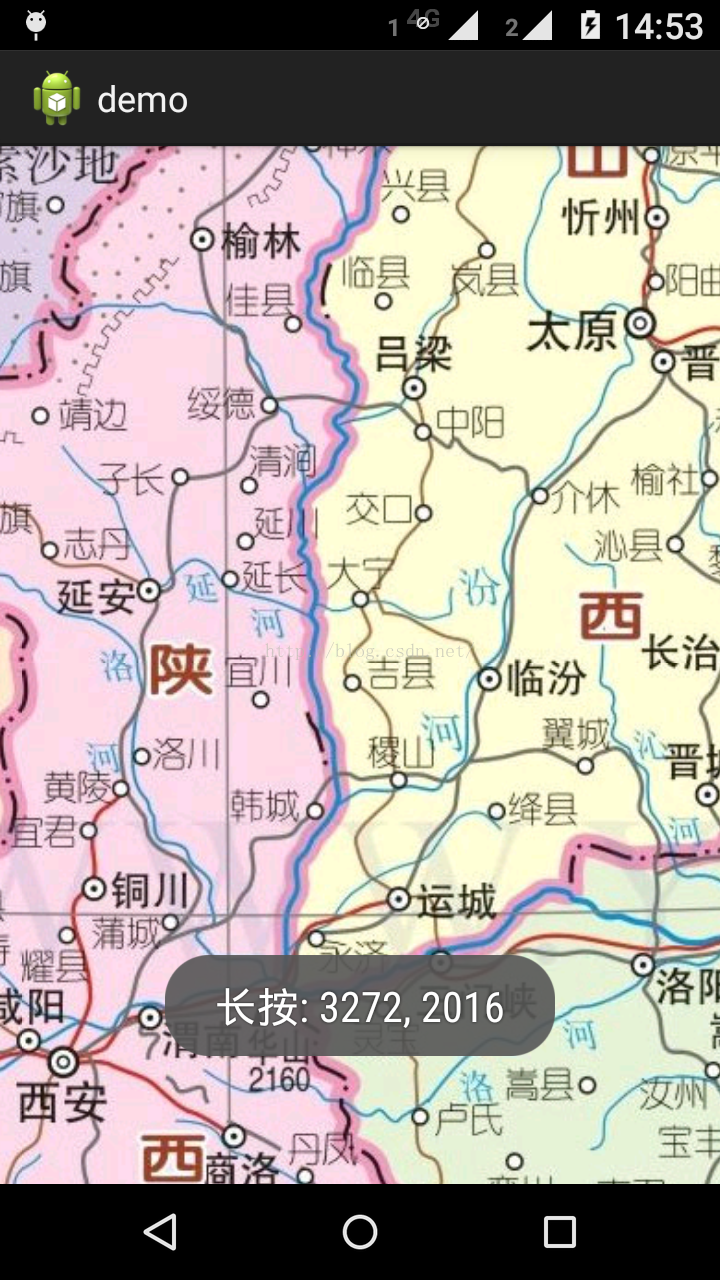Screen dimensions: 720x1280
Task: Tap the Android back button
Action: pos(161,1232)
